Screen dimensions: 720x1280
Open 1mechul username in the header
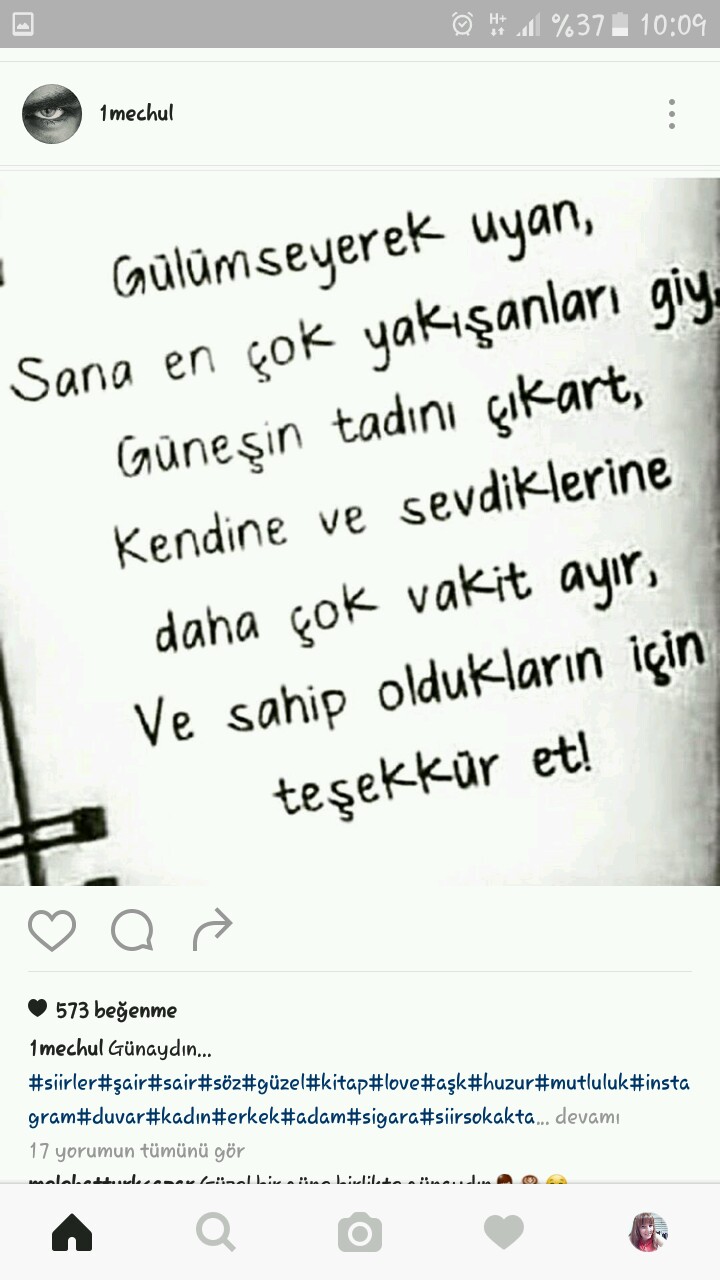[x=136, y=114]
